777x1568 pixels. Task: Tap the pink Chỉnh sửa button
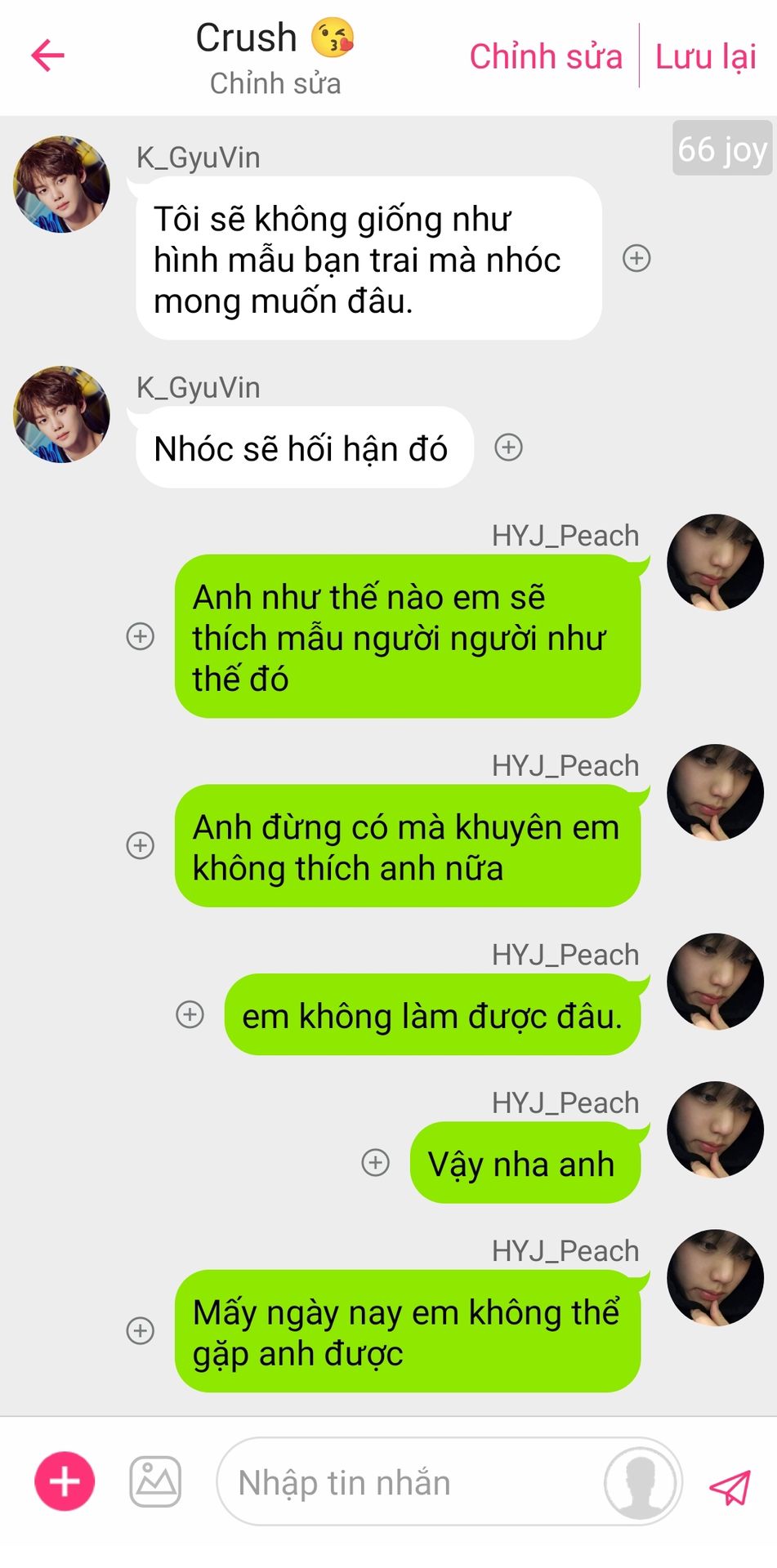(x=546, y=56)
